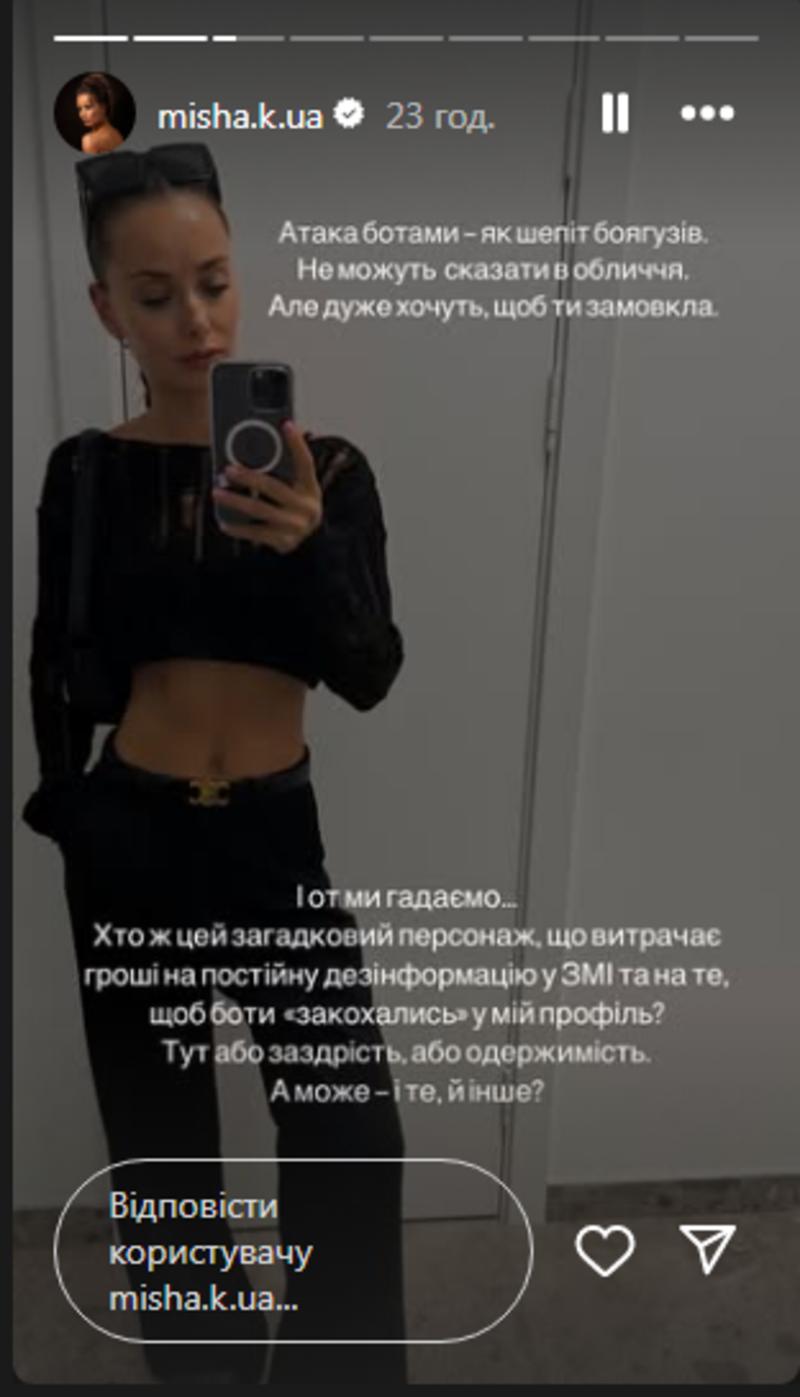Reply to misha.k.ua in the message field
This screenshot has width=800, height=1397.
pyautogui.click(x=292, y=1252)
